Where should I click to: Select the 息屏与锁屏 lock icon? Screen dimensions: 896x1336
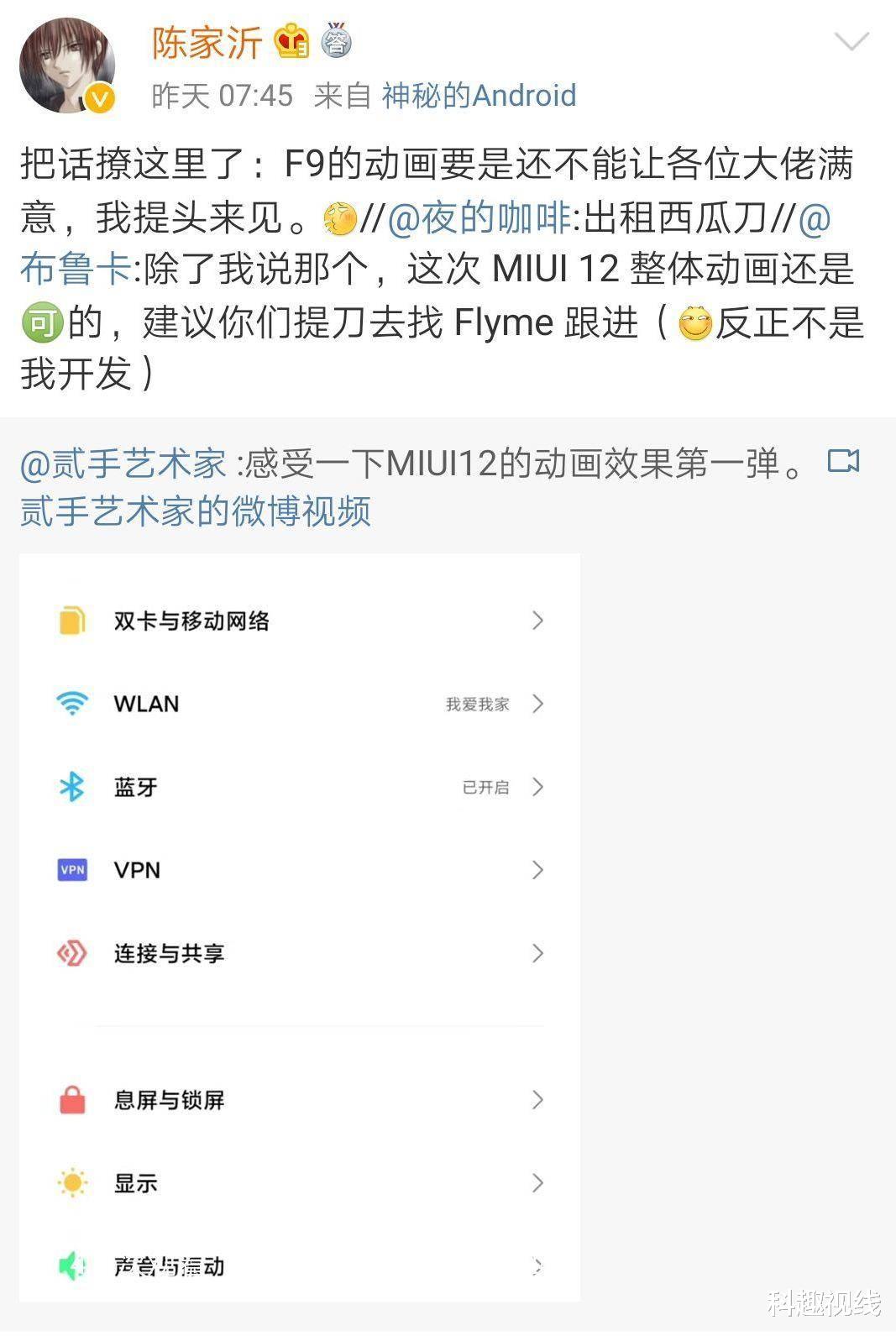click(x=73, y=1099)
